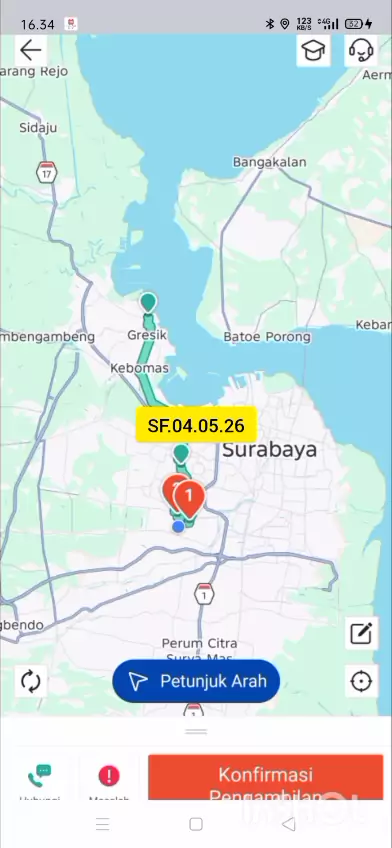Select the teal pin at Gresik
Viewport: 392px width, 848px height.
coord(148,303)
